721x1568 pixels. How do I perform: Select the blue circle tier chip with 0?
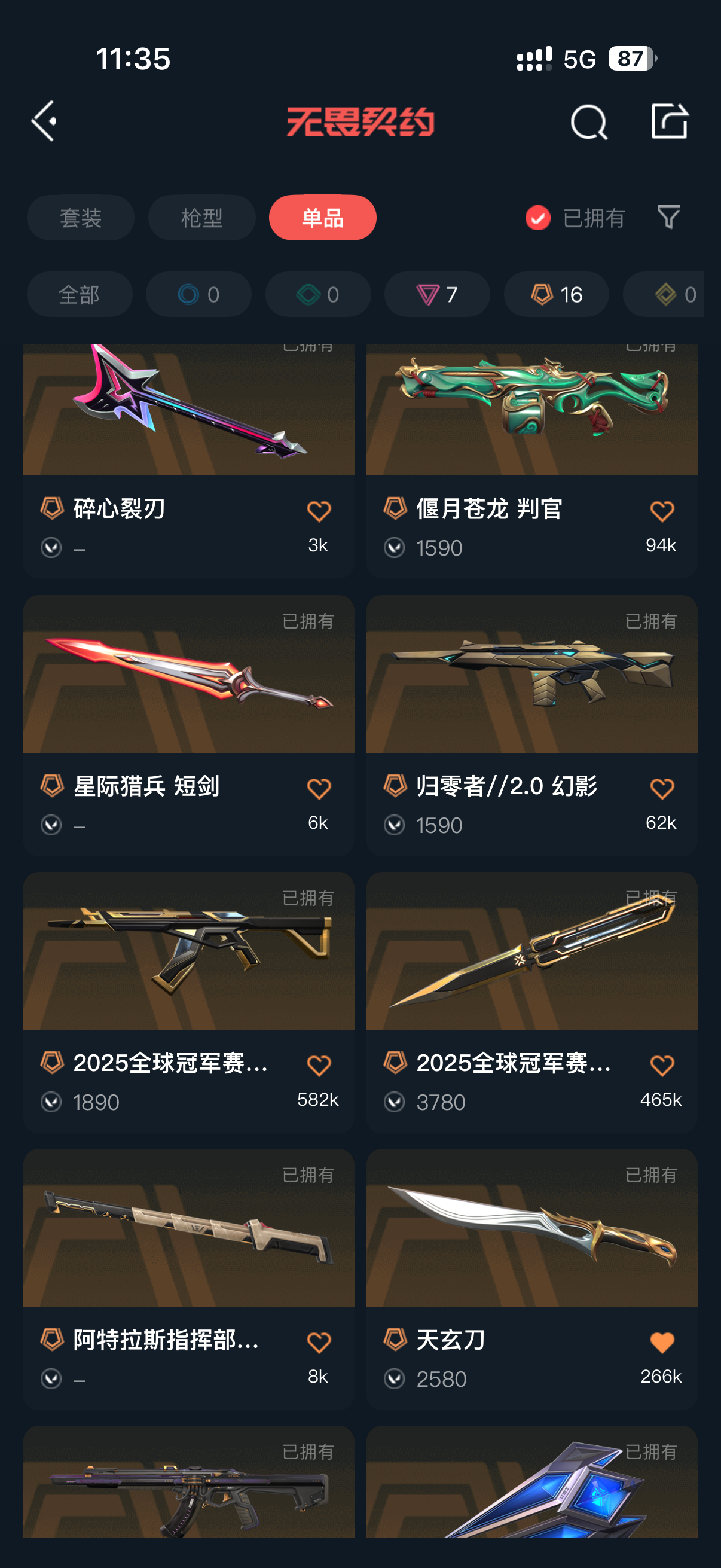[x=198, y=295]
